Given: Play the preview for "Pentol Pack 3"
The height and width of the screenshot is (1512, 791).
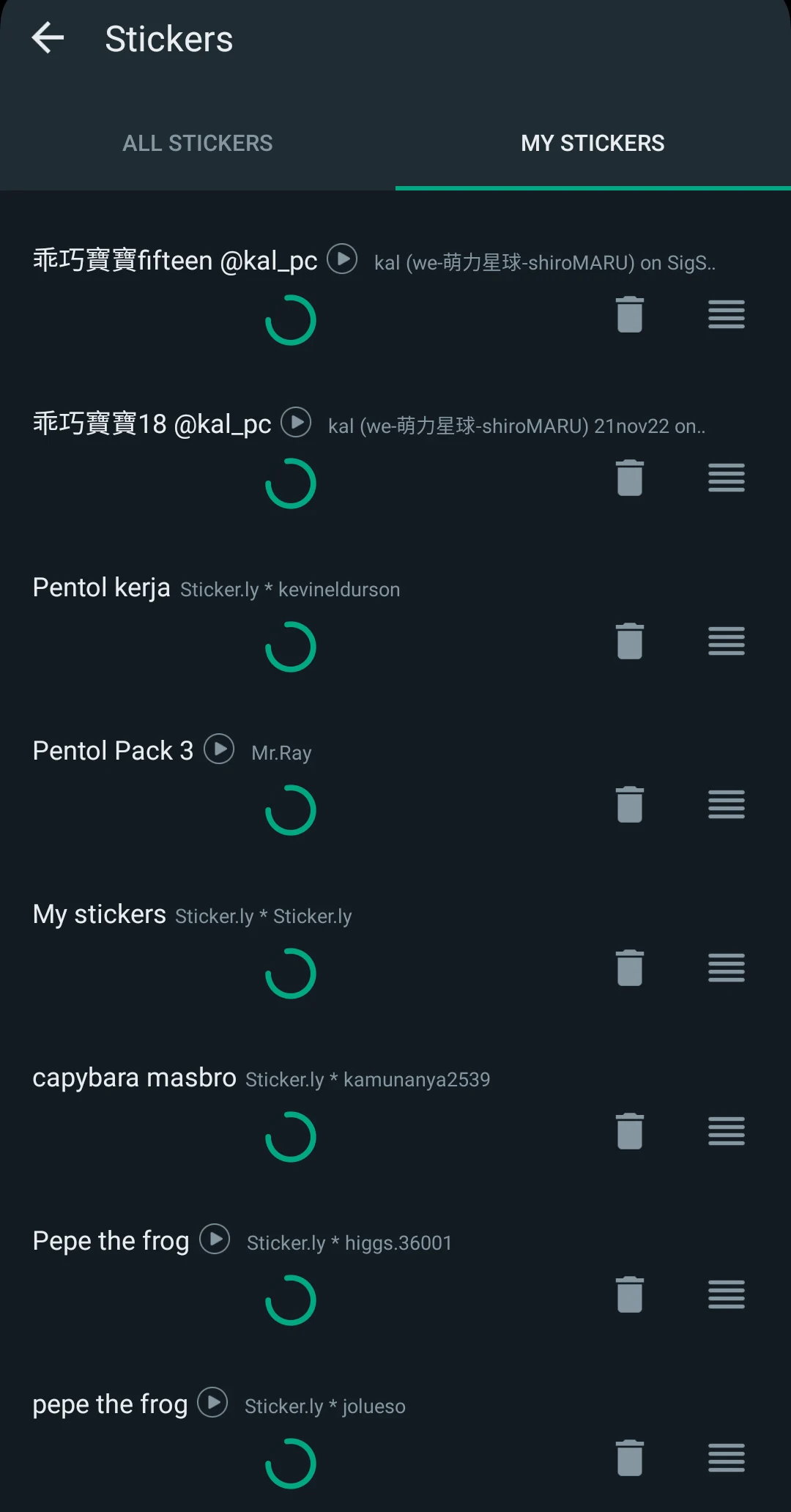Looking at the screenshot, I should tap(218, 749).
